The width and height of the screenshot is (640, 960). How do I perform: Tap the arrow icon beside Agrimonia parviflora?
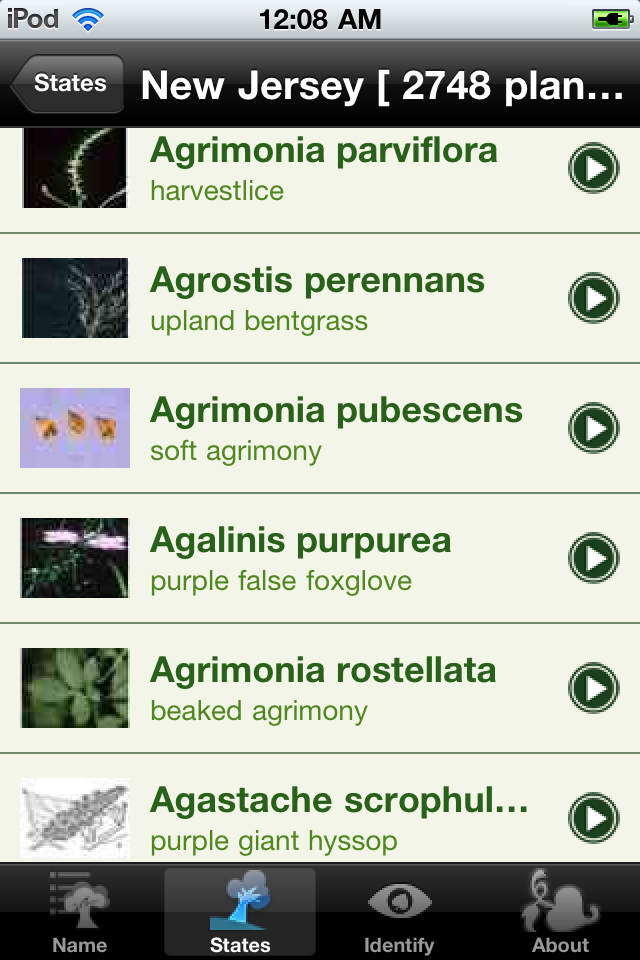(594, 168)
